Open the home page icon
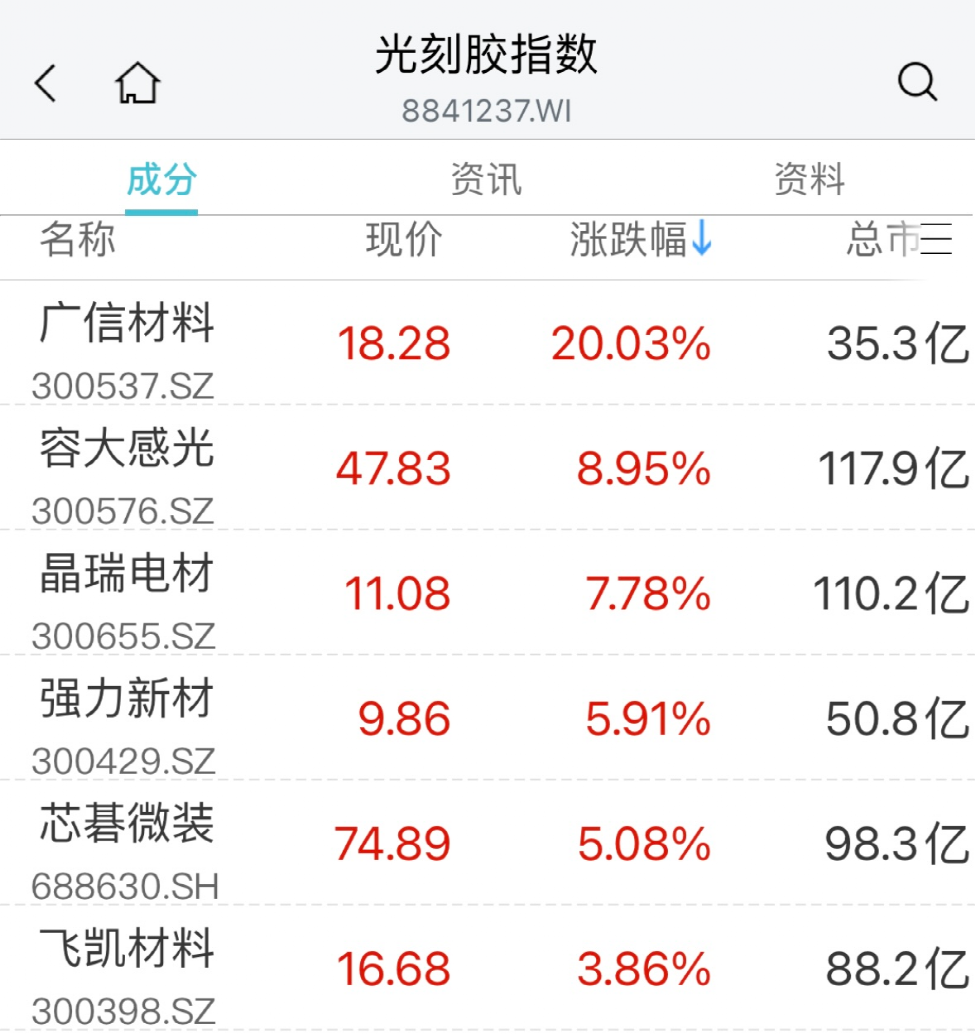This screenshot has width=975, height=1035. pos(137,84)
